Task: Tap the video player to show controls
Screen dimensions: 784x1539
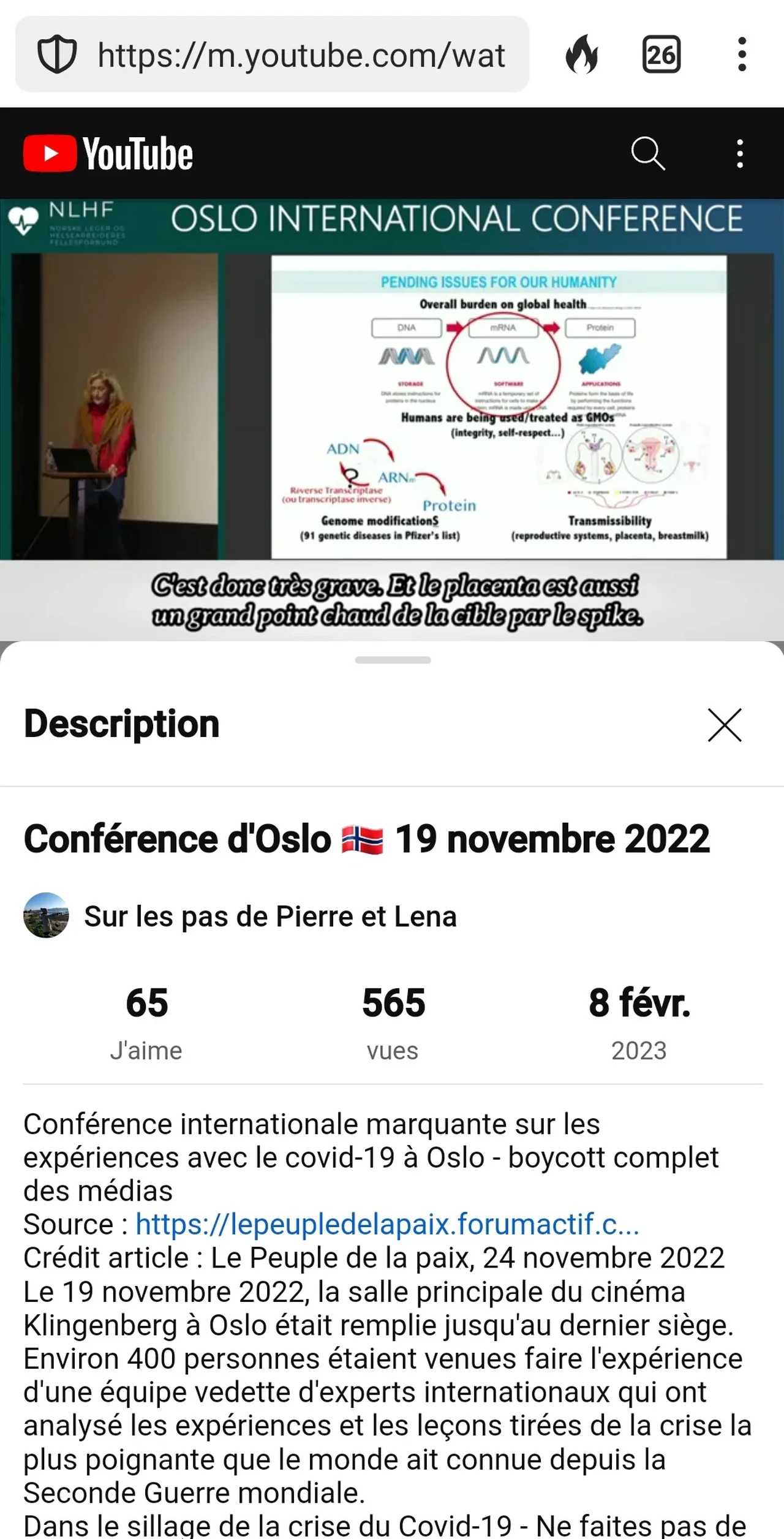Action: pyautogui.click(x=392, y=404)
